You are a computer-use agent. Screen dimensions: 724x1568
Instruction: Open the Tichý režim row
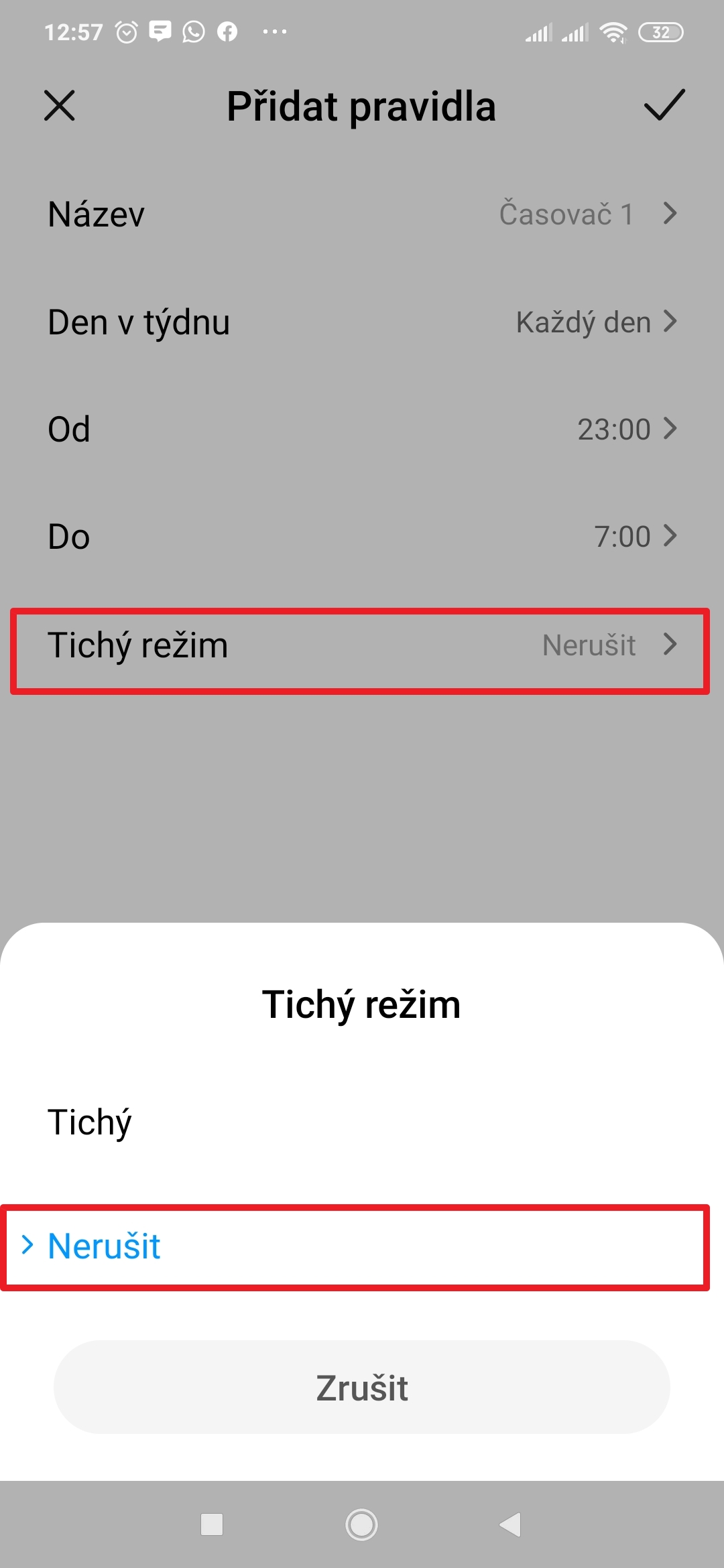tap(362, 645)
